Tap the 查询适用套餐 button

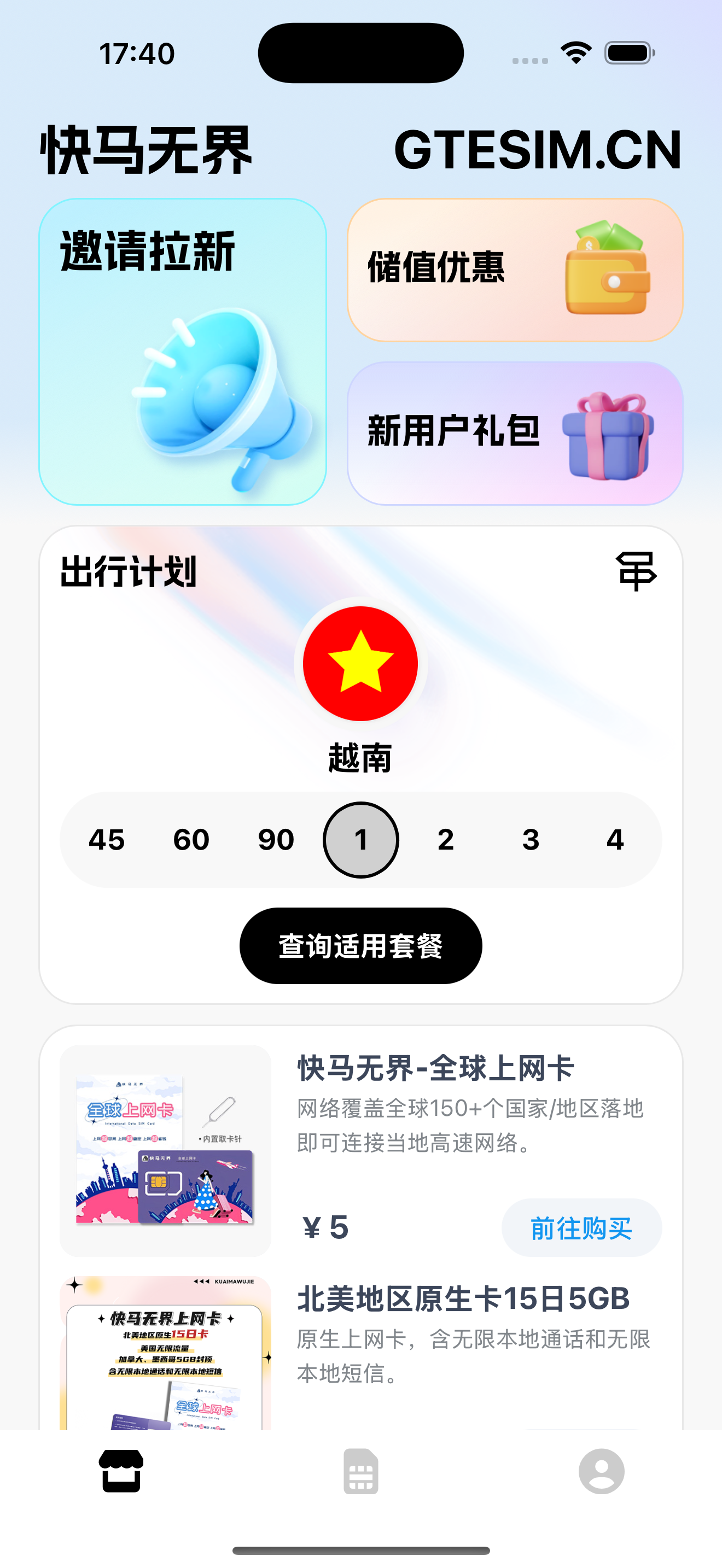360,945
